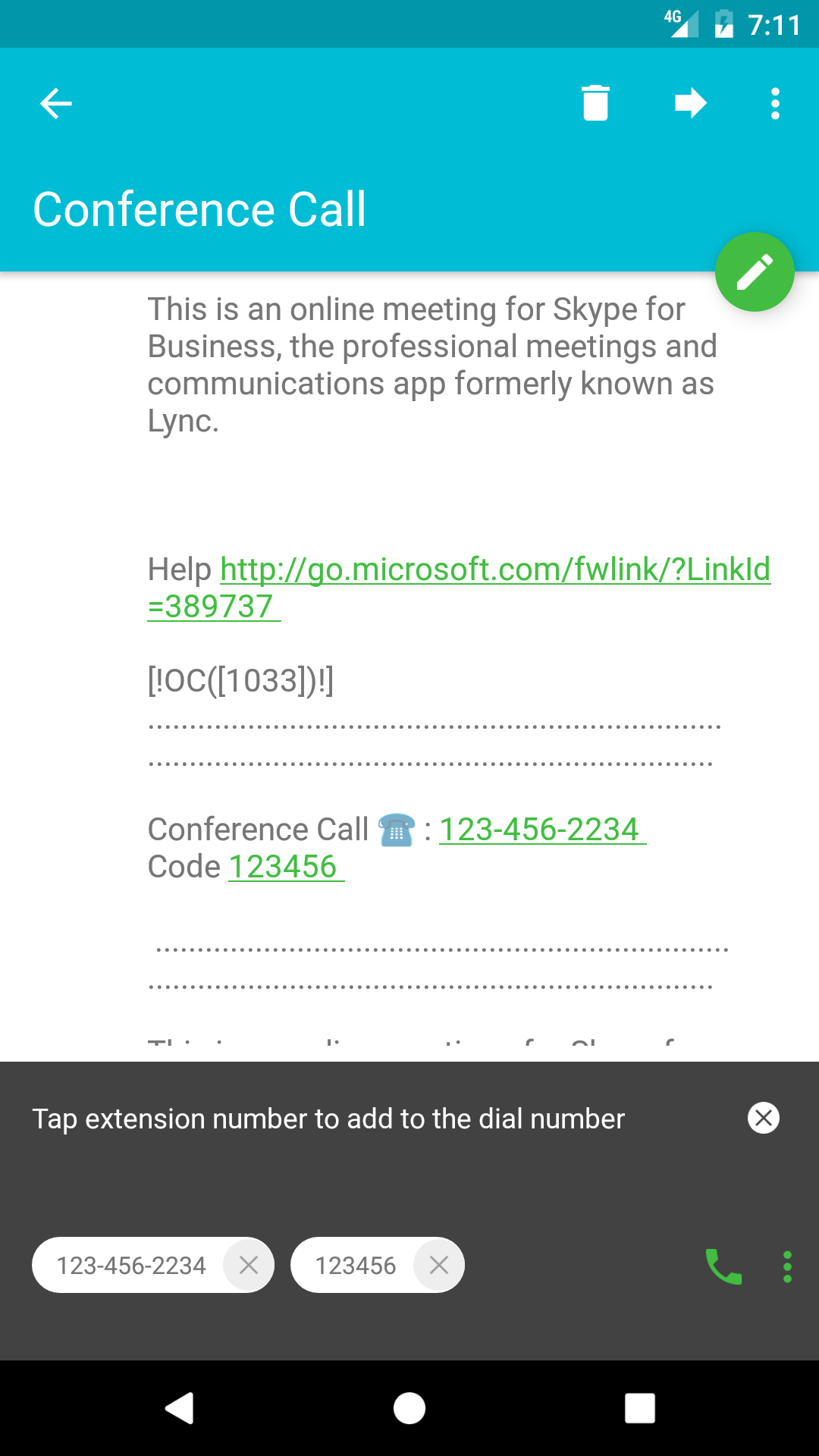Open the top overflow menu

(775, 104)
